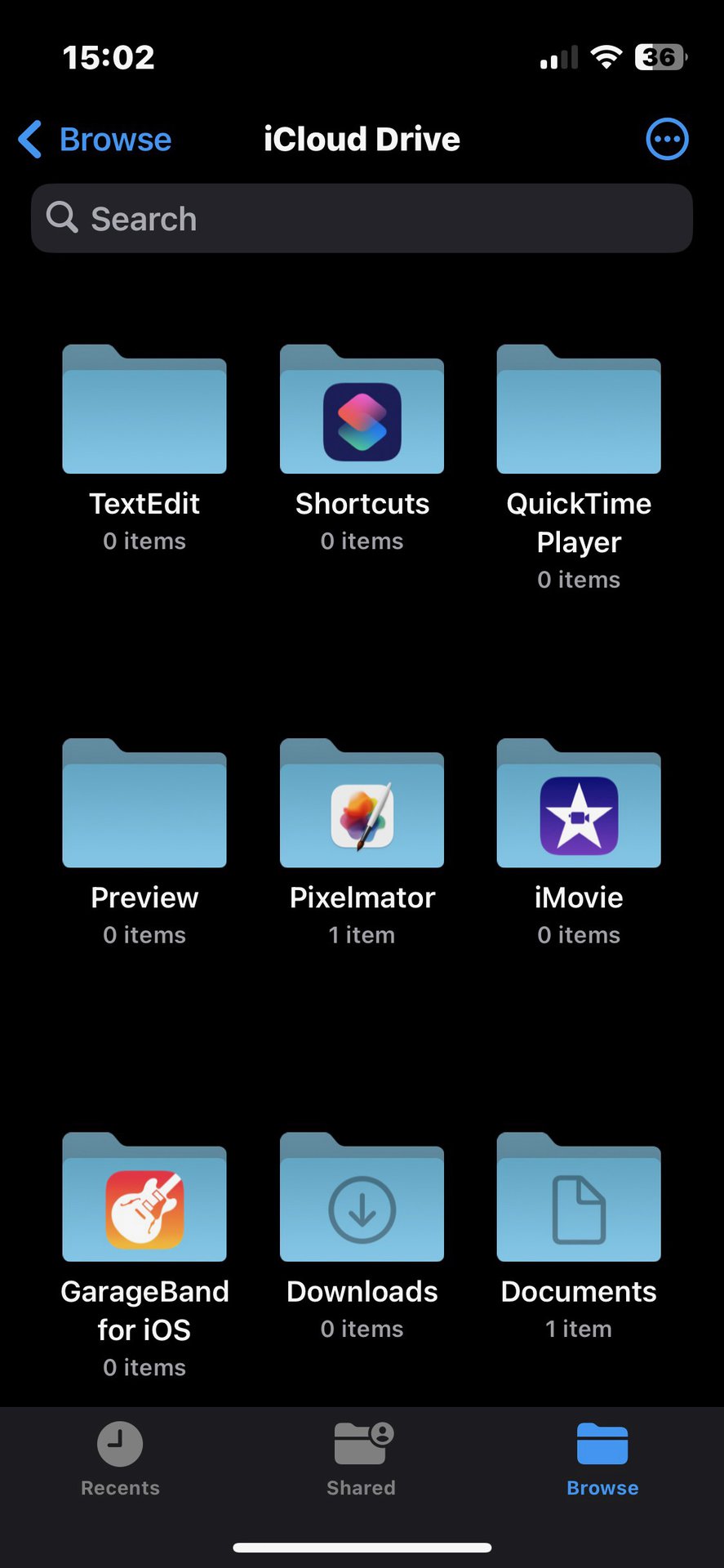Open the GarageBand for iOS folder

click(144, 1198)
